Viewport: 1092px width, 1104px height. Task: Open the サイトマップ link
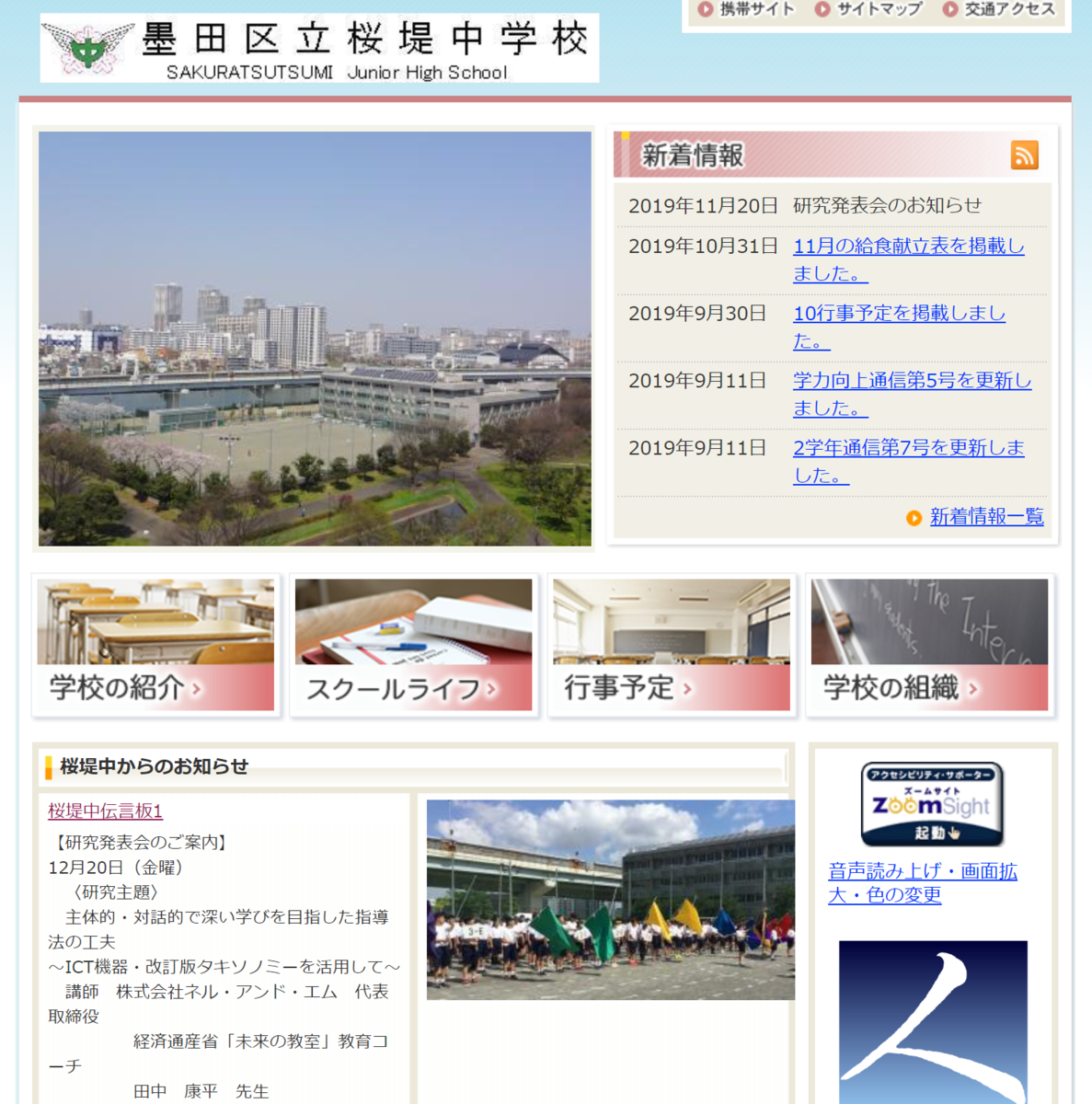(868, 9)
